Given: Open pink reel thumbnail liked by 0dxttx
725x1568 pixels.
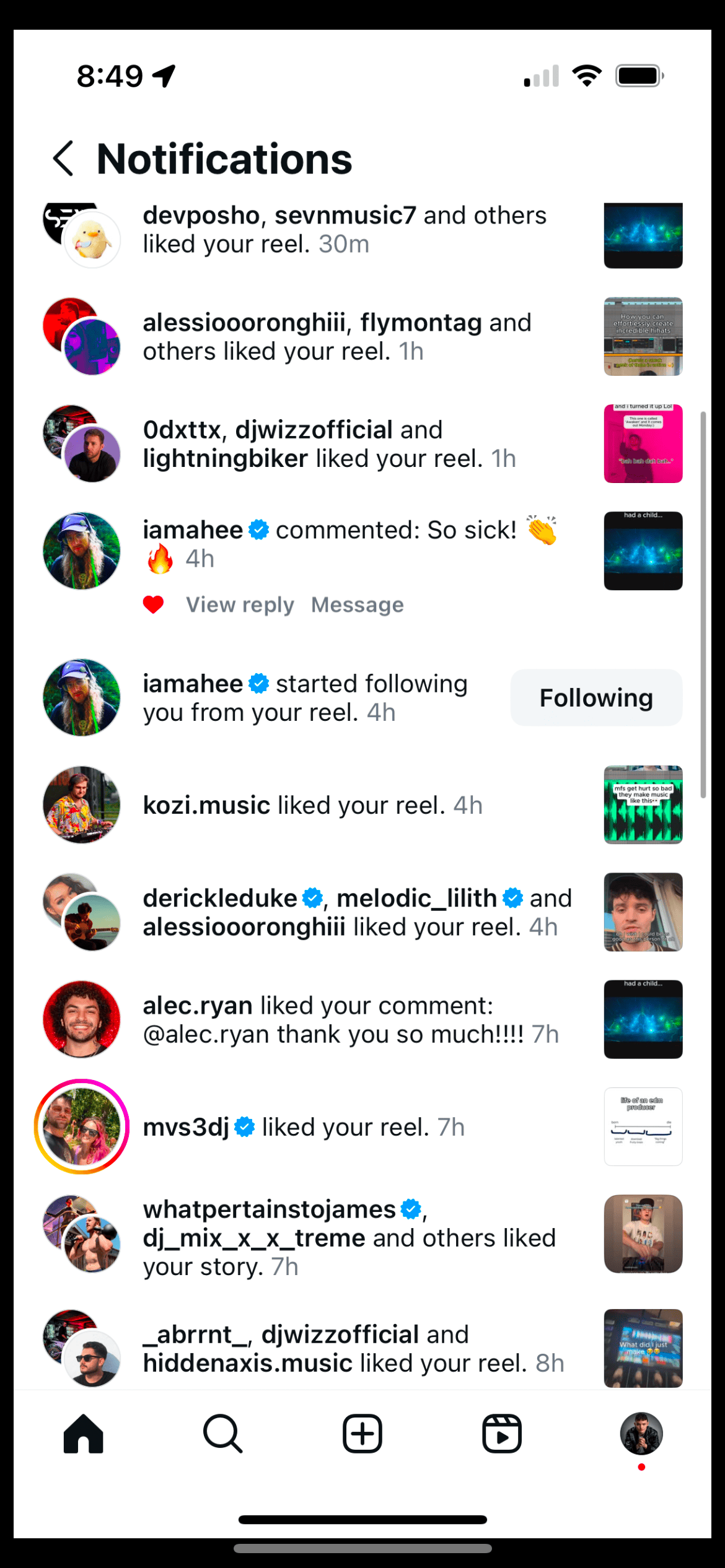Looking at the screenshot, I should 643,443.
